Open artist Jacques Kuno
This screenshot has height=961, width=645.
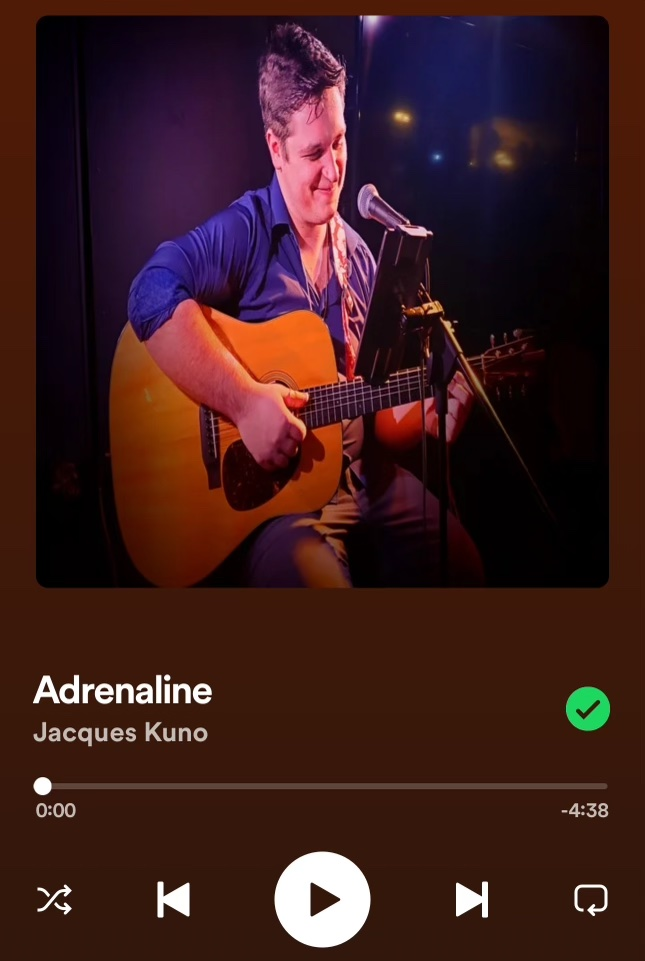tap(120, 732)
